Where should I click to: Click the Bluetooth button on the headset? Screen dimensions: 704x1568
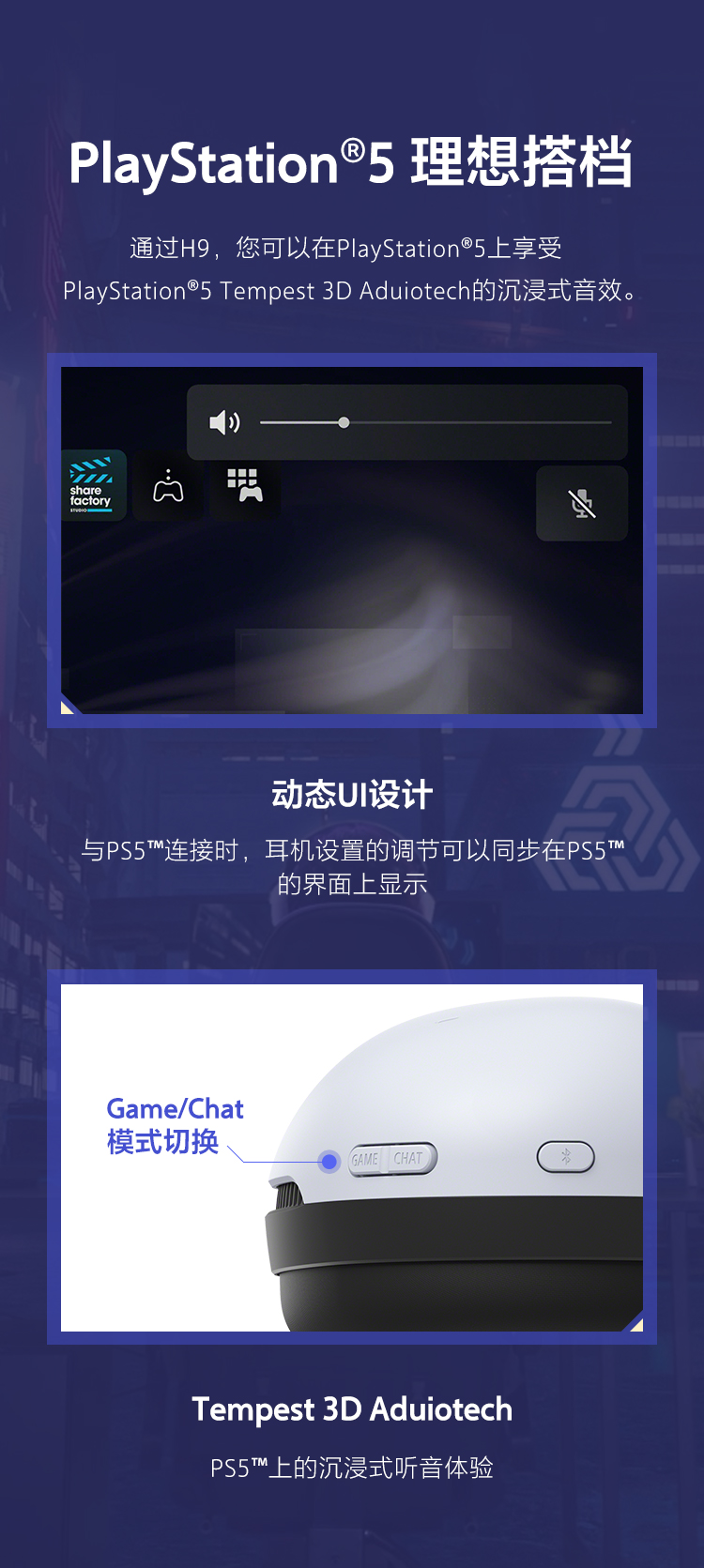point(567,1157)
